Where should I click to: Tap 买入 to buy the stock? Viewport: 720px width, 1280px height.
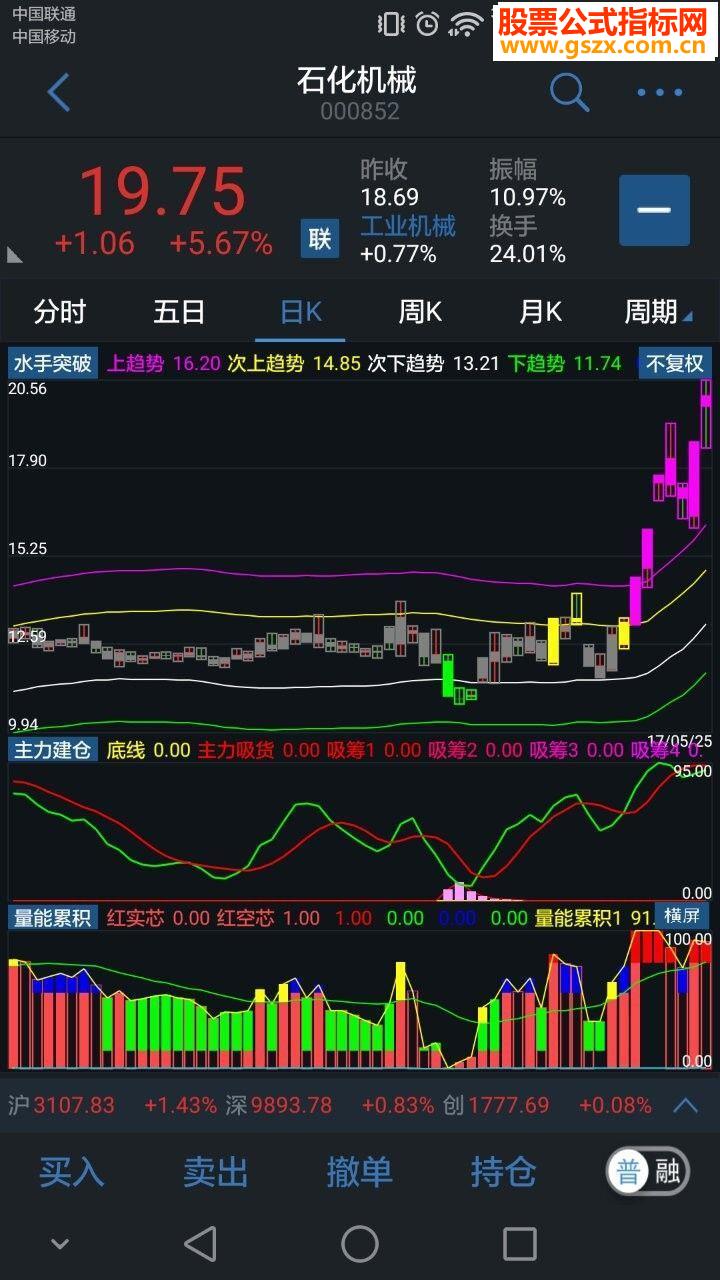point(72,1172)
